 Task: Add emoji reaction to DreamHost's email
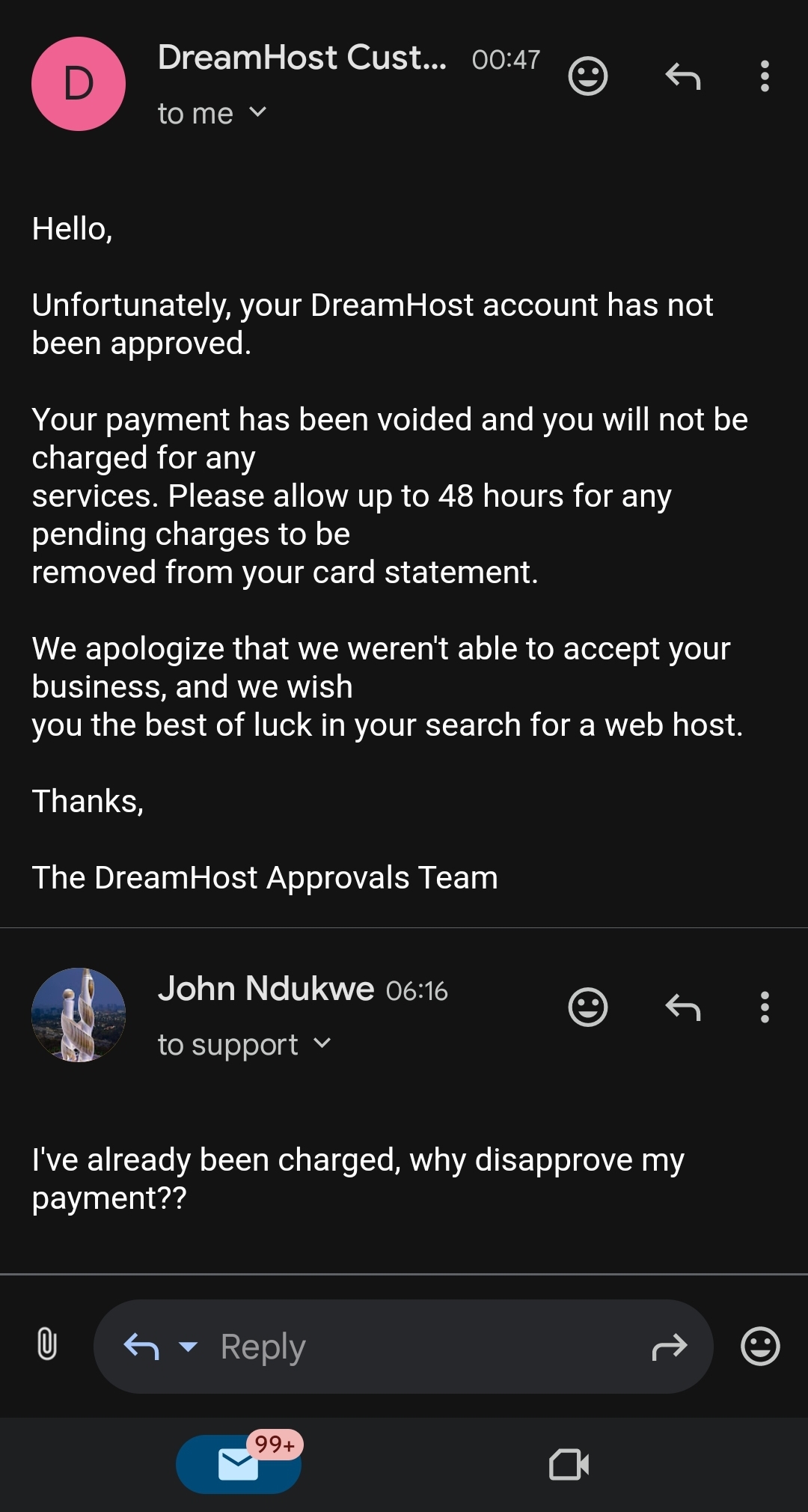588,76
